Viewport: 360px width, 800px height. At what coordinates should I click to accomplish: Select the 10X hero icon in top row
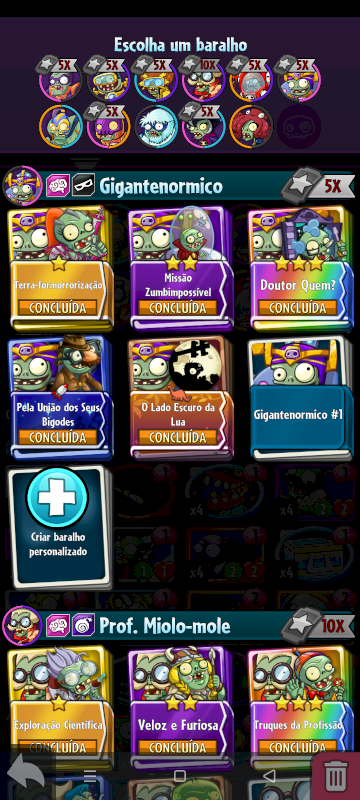point(203,79)
